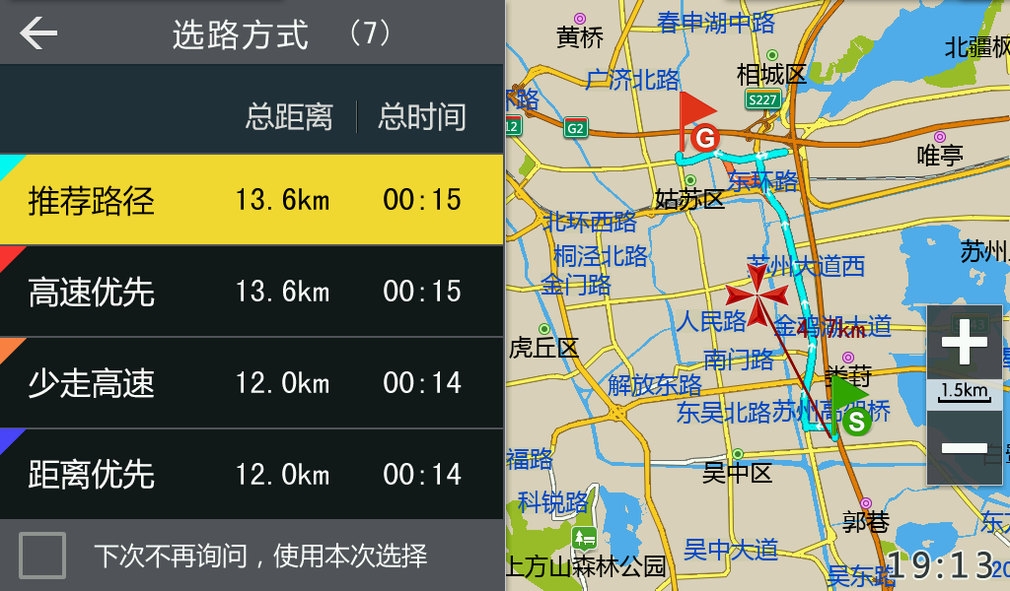Choose the 高速优先 route option
Image resolution: width=1010 pixels, height=591 pixels.
(250, 291)
